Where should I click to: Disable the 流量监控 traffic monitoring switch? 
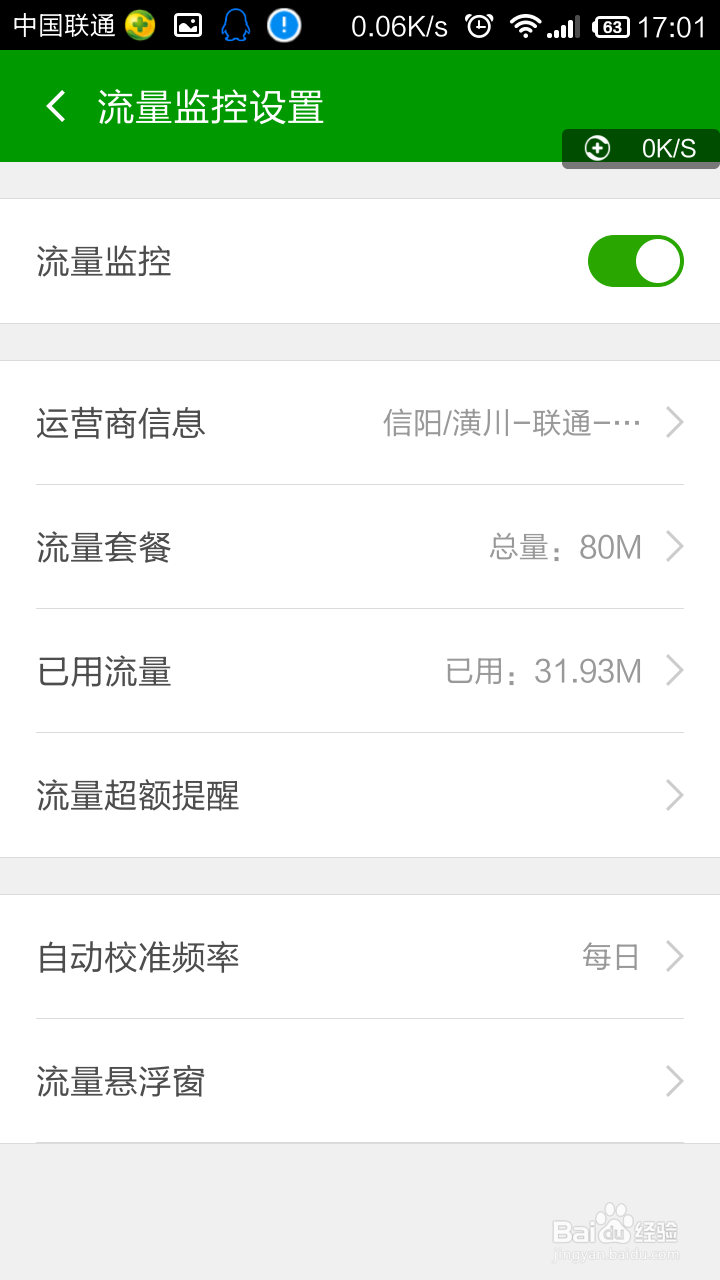coord(636,260)
